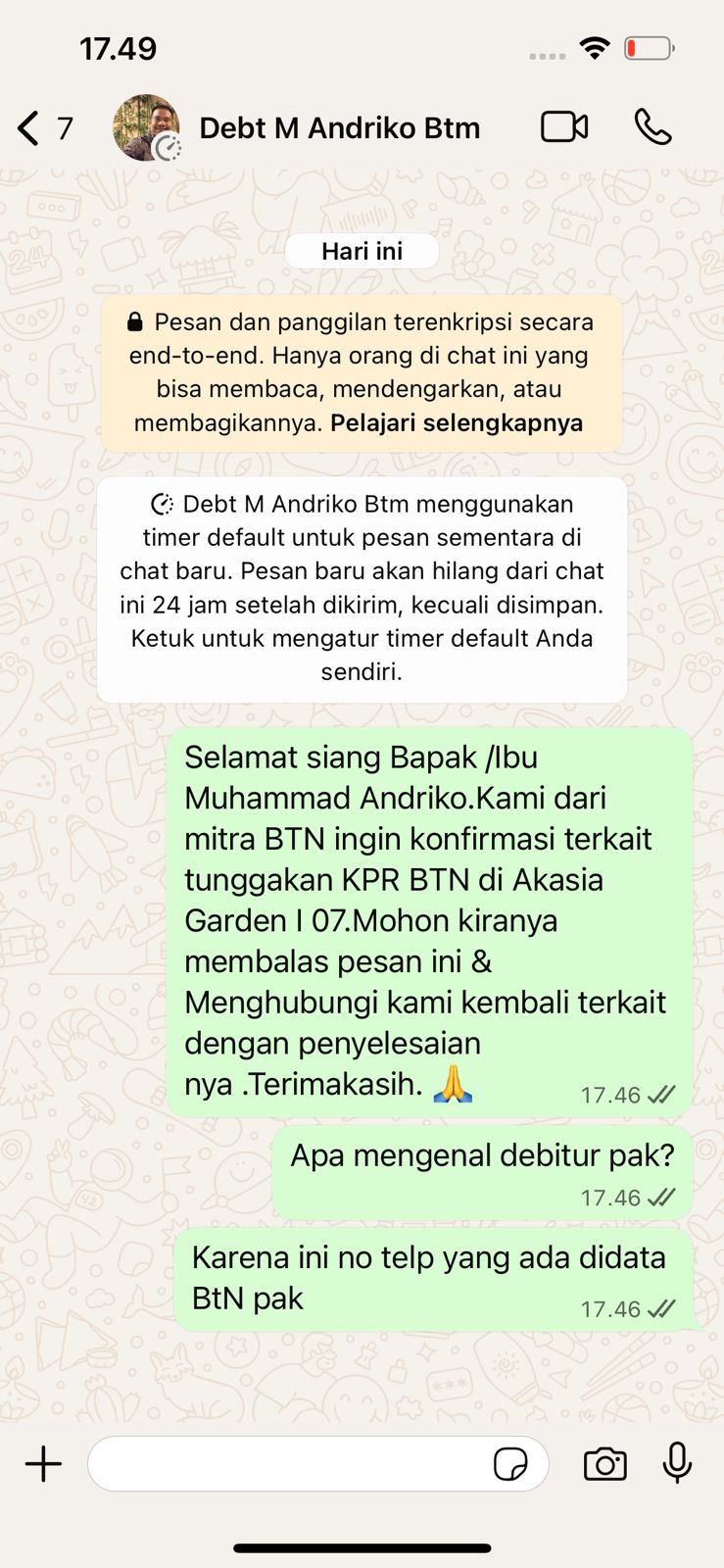Viewport: 724px width, 1568px height.
Task: Open Pelajari selengkapnya encryption link
Action: [457, 423]
